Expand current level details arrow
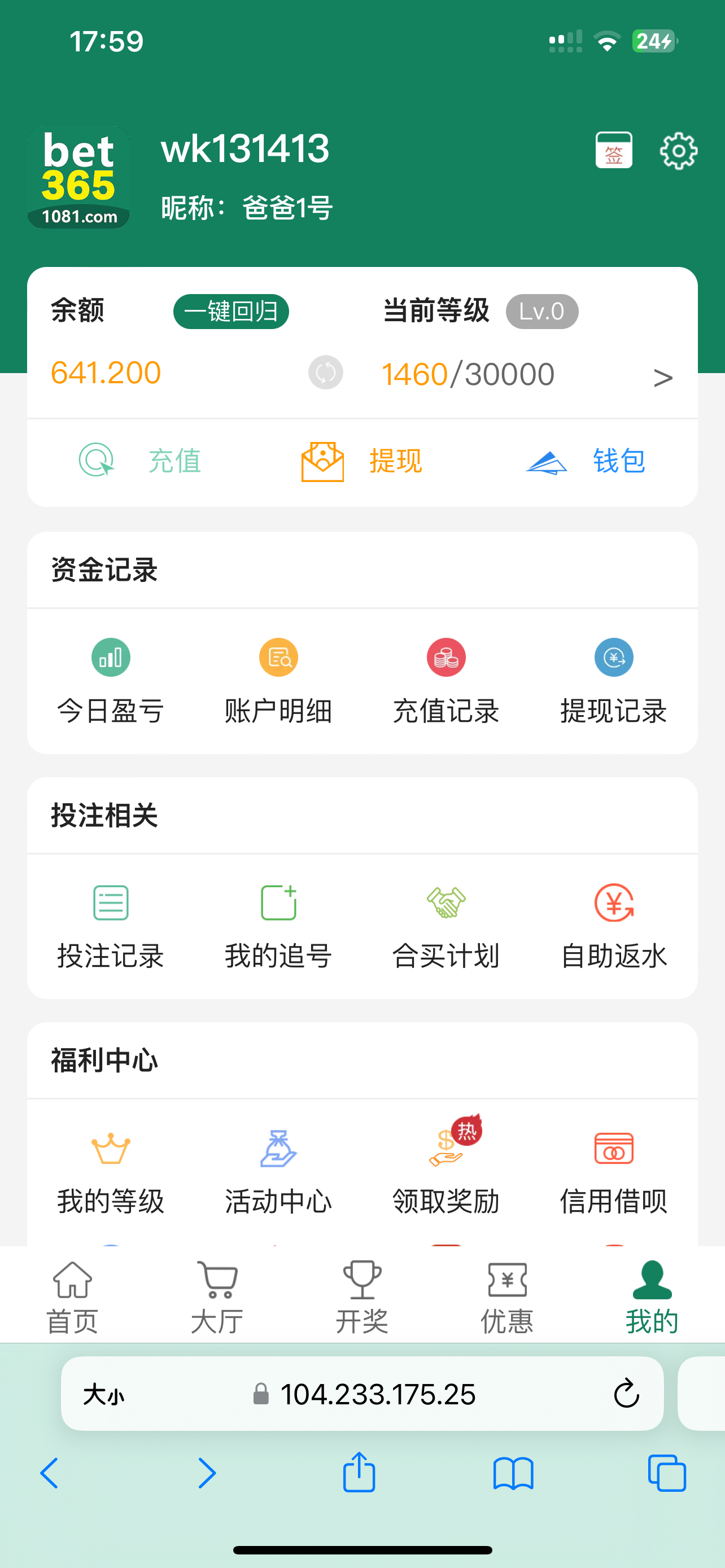Viewport: 725px width, 1568px height. (662, 378)
